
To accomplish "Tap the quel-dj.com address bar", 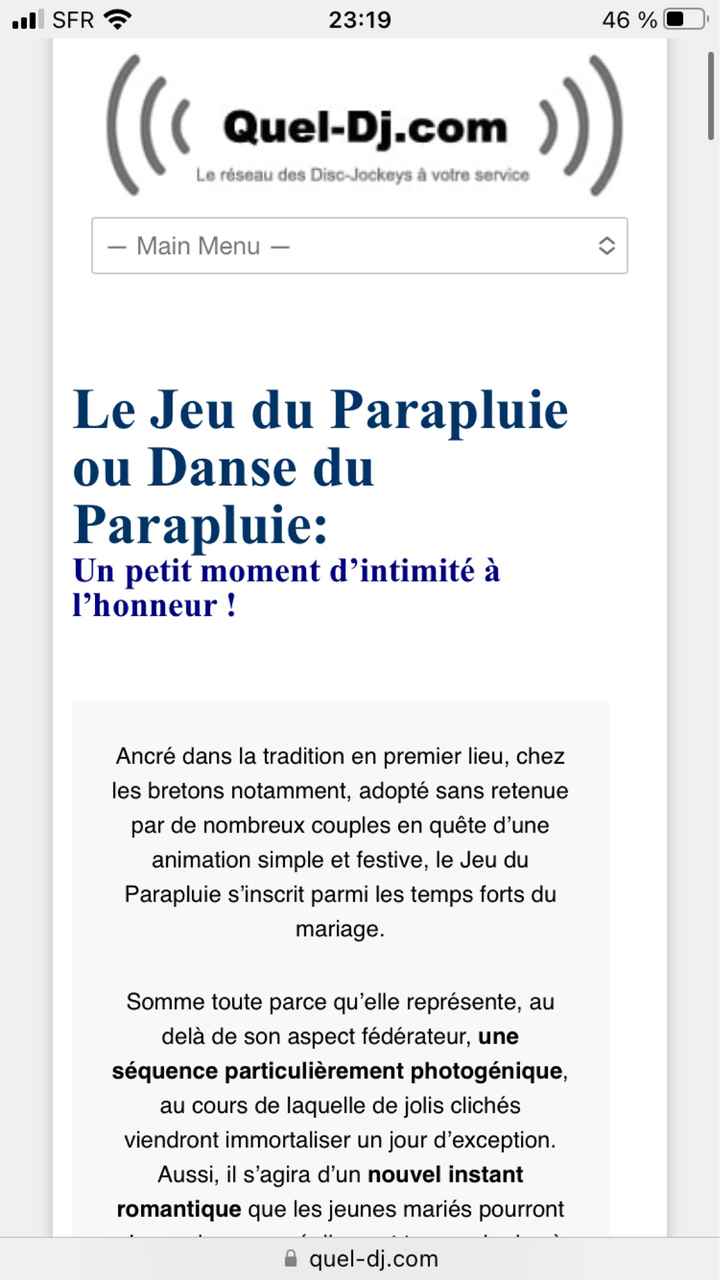I will pos(360,1258).
